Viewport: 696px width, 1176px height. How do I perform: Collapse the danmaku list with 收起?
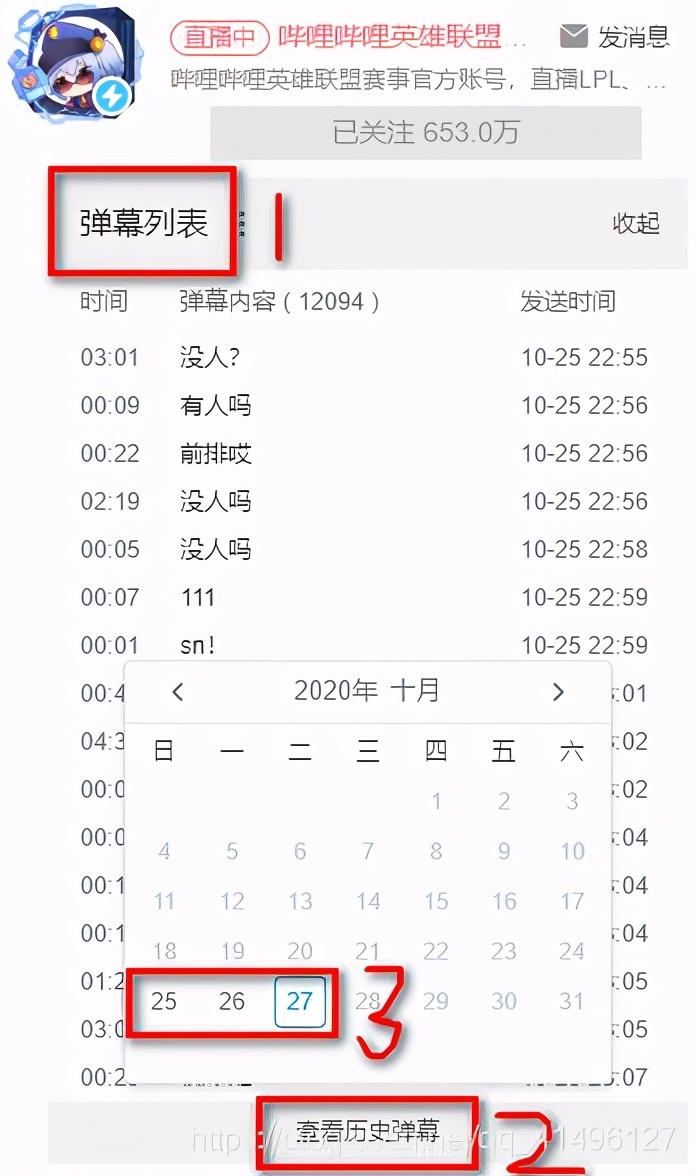pos(636,224)
